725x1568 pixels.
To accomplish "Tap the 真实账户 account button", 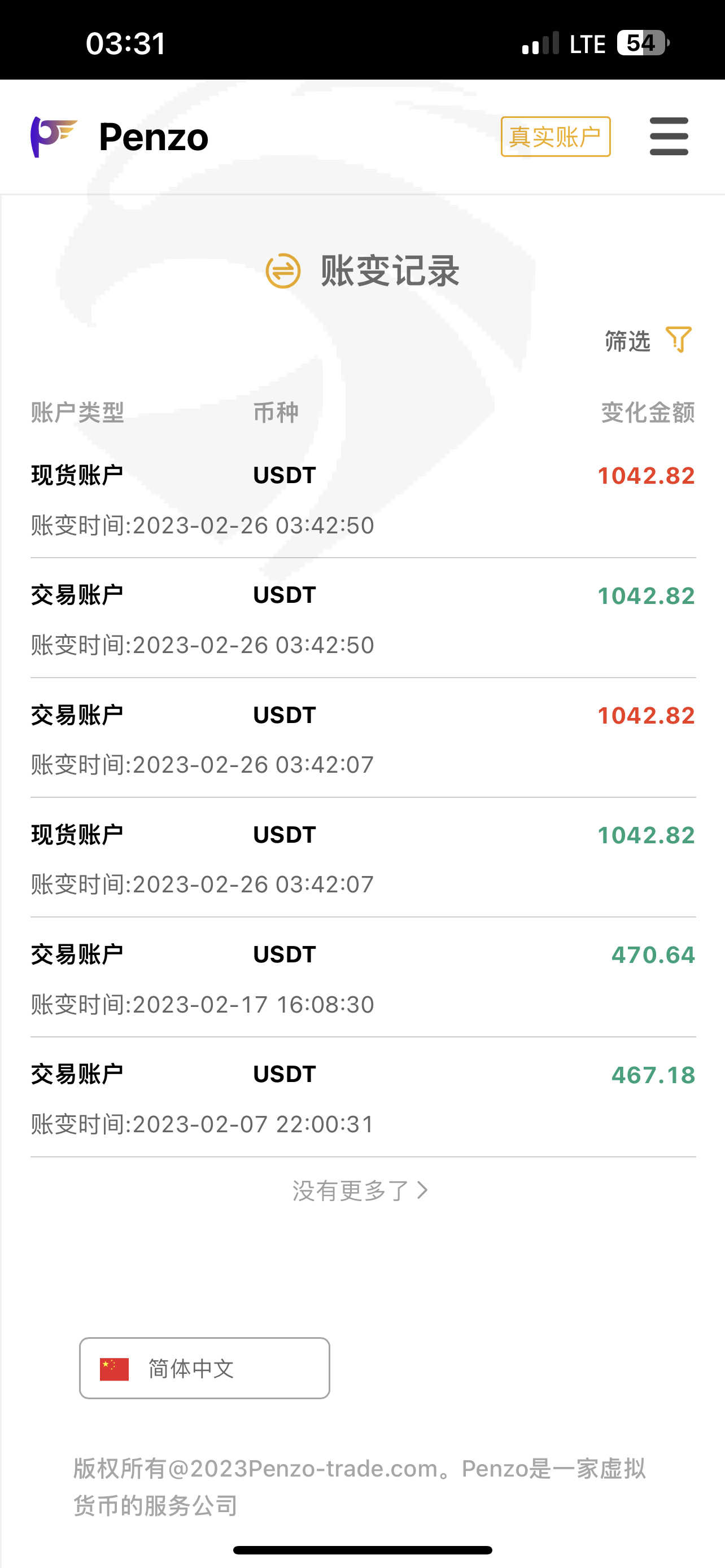I will (555, 137).
